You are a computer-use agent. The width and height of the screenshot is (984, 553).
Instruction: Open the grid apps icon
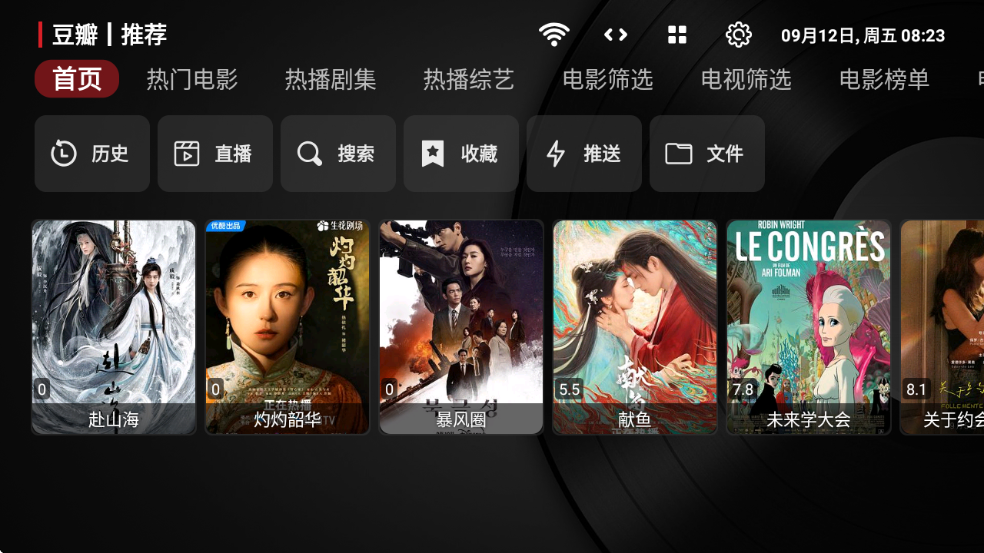coord(677,35)
